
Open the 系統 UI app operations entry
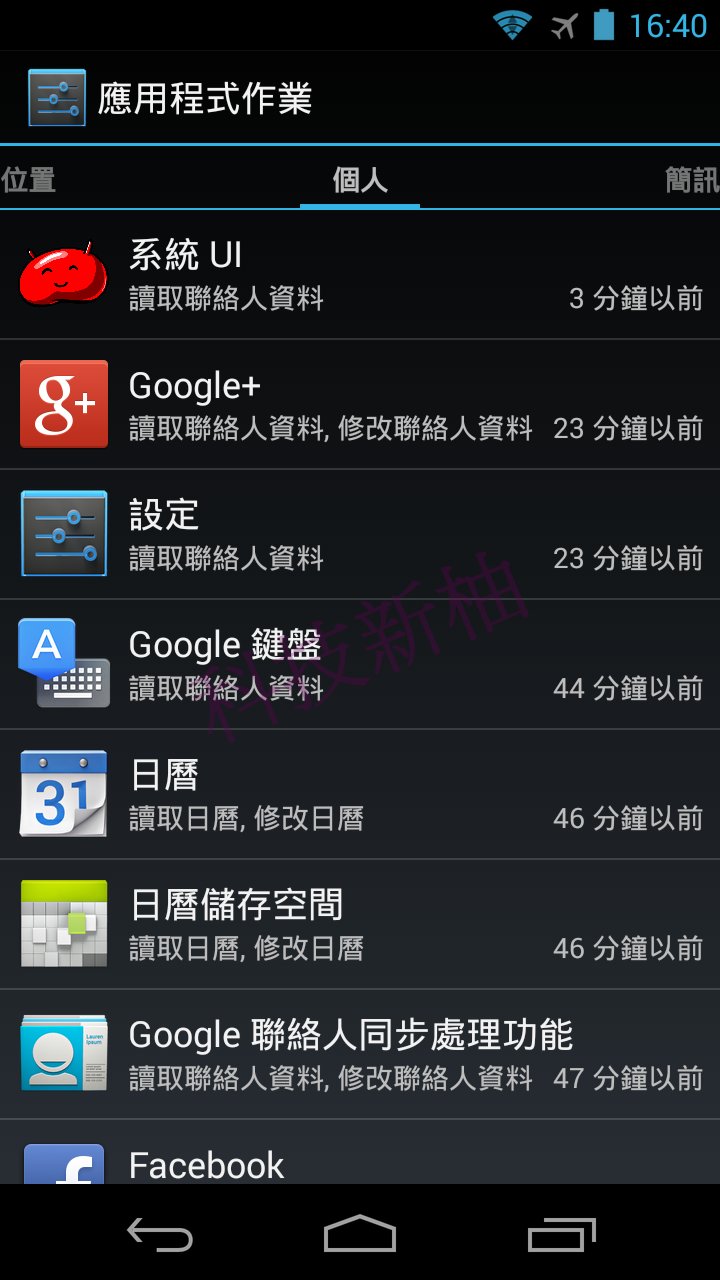pos(360,274)
